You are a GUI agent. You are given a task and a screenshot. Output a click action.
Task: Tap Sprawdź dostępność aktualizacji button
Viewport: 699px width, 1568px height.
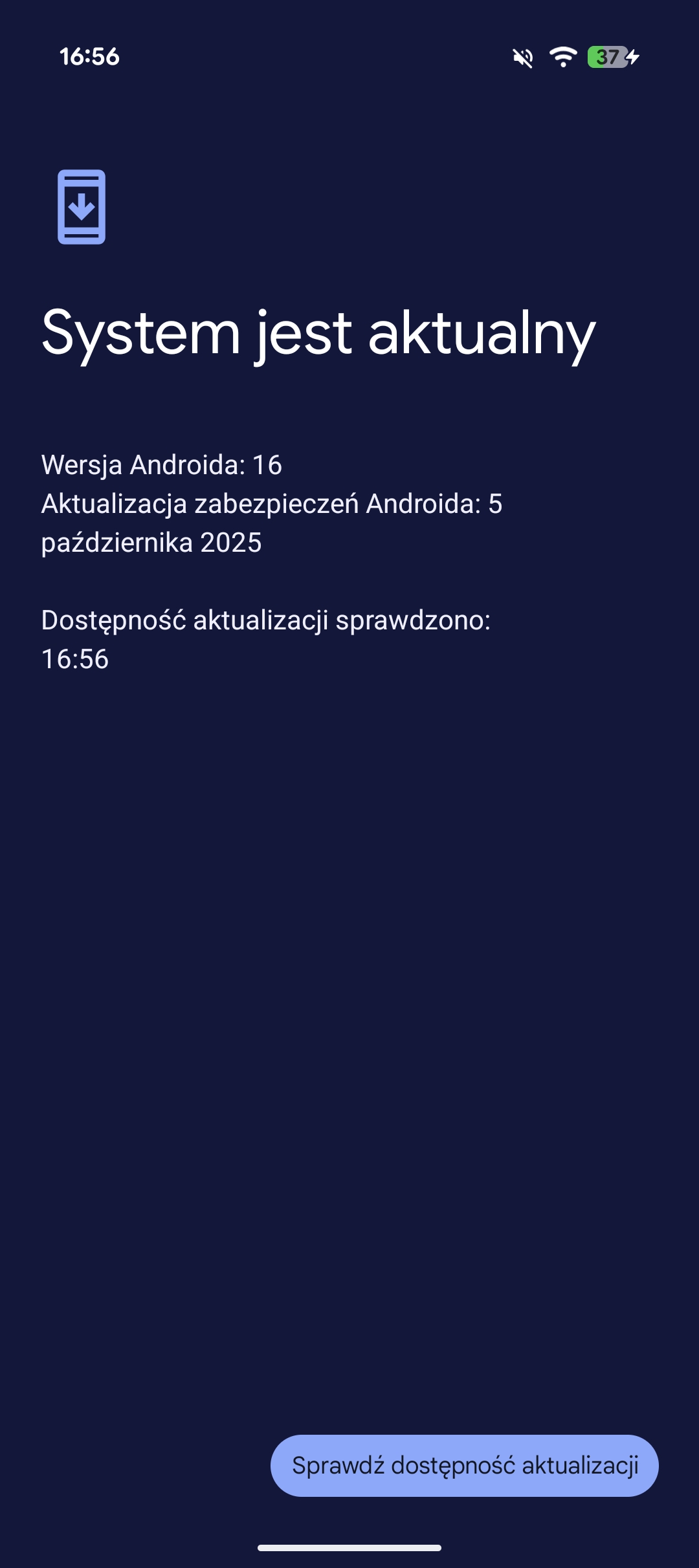464,1465
